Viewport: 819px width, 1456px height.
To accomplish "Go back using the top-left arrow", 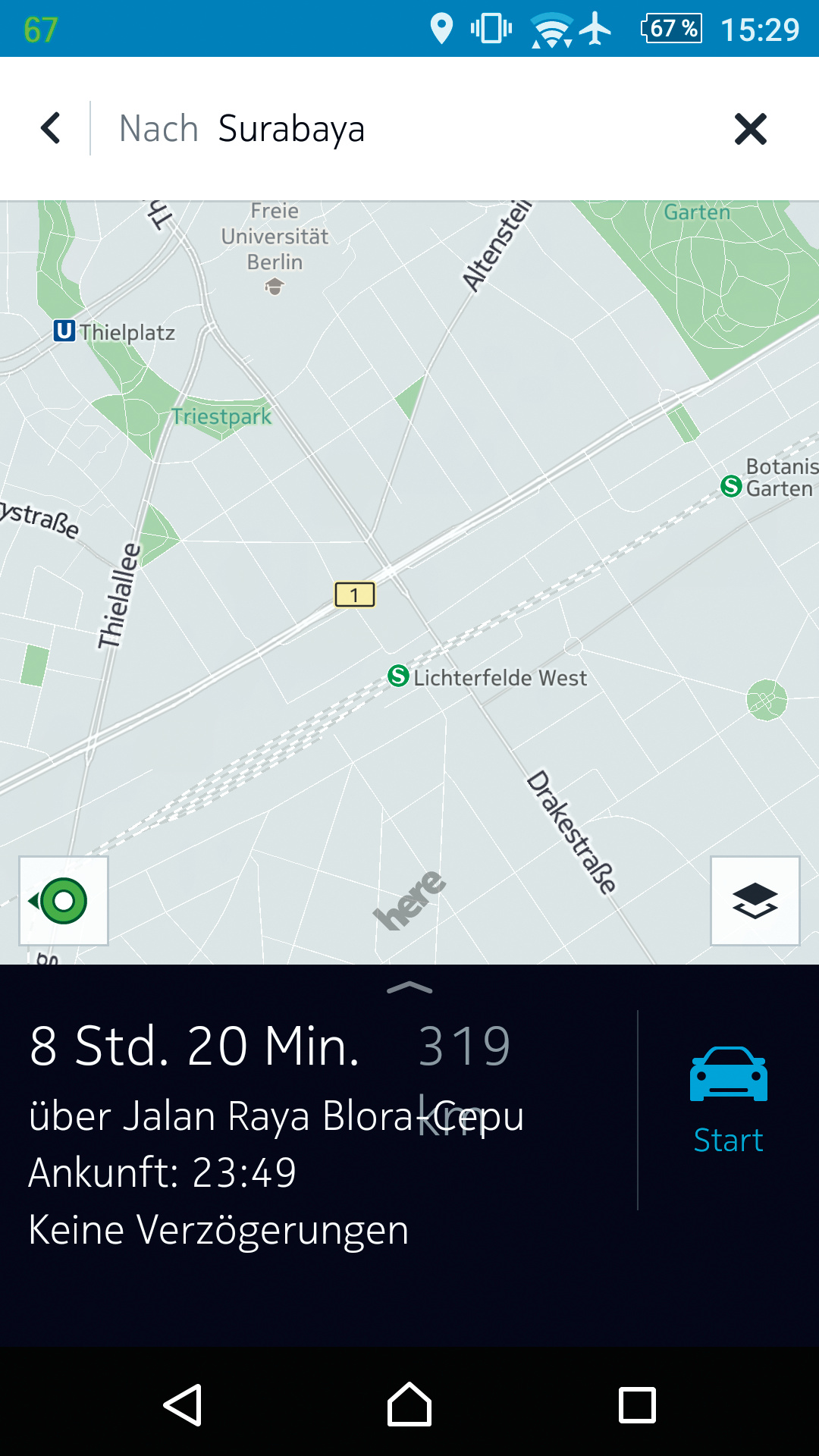I will [x=50, y=128].
